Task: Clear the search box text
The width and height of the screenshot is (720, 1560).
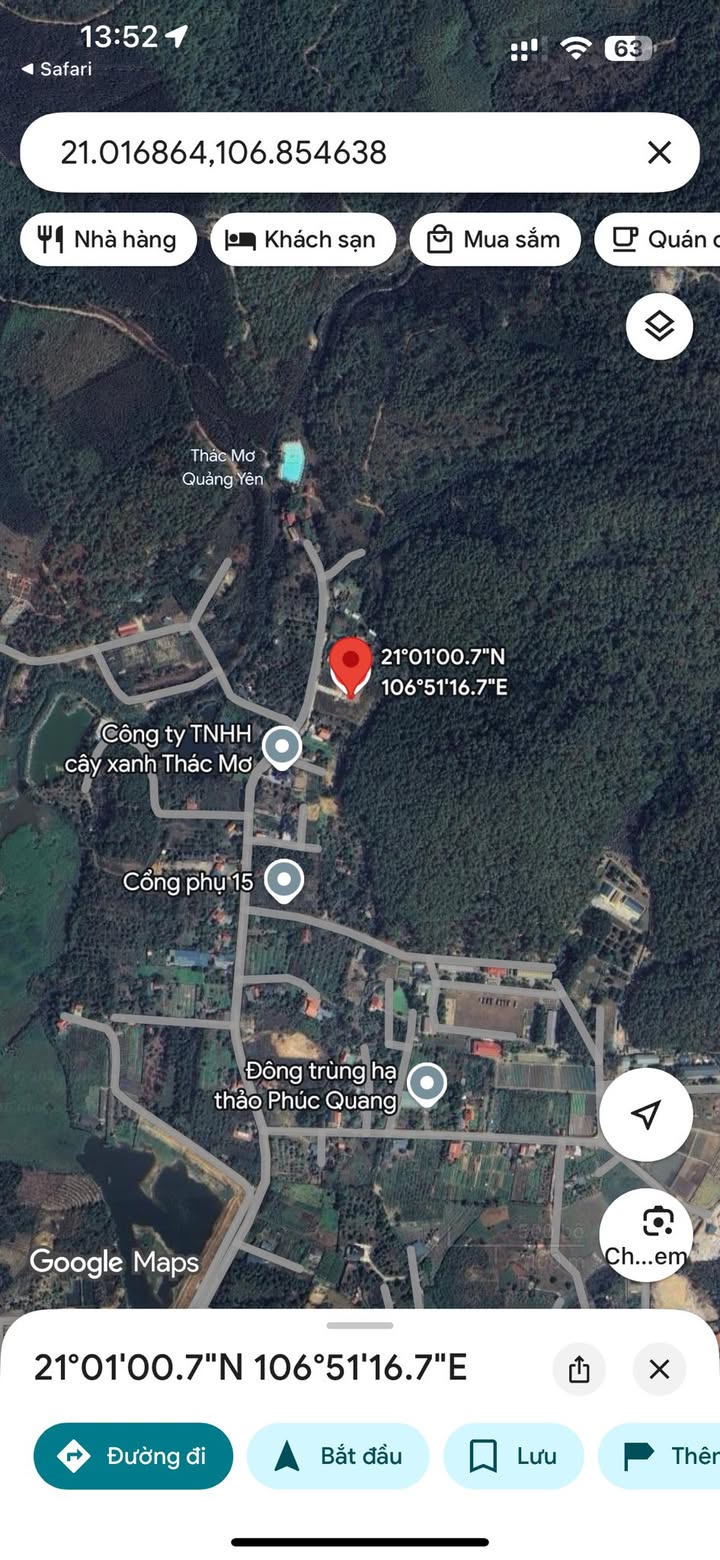Action: 659,153
